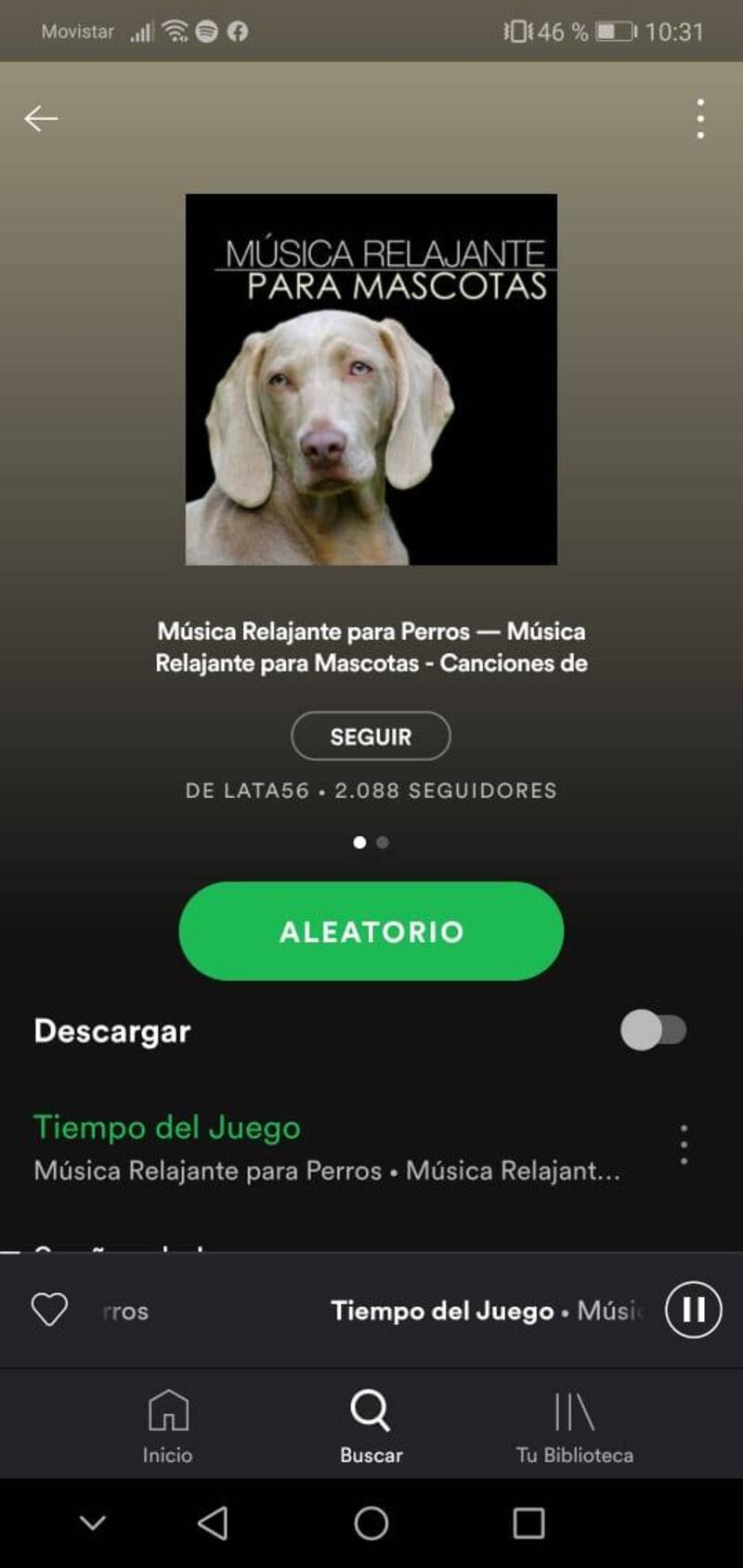Open Tu Biblioteca tab
This screenshot has height=1568, width=743.
pos(574,1426)
